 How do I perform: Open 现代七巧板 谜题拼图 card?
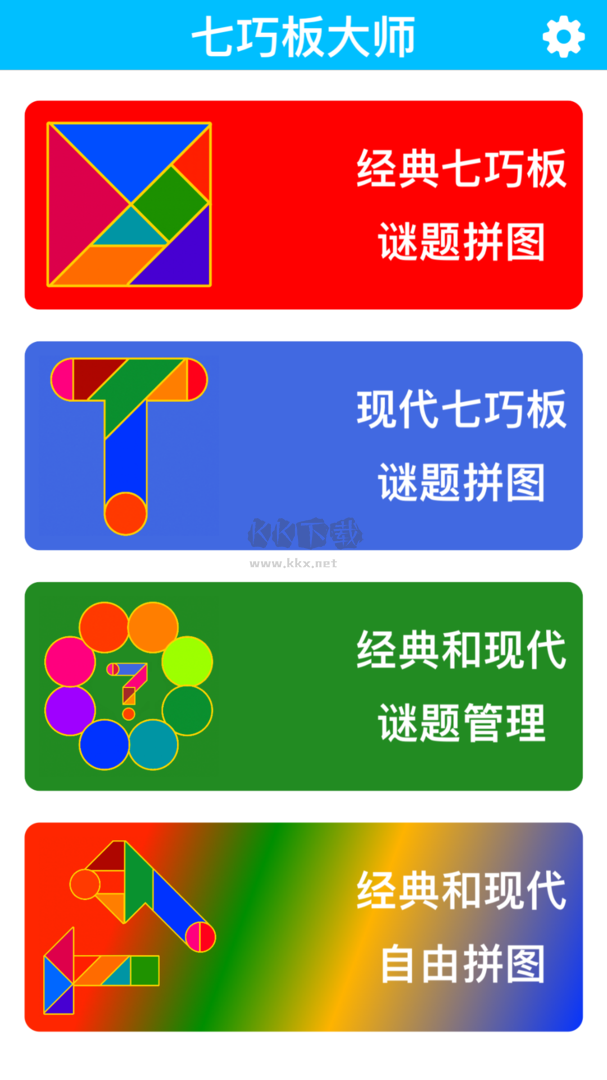303,445
